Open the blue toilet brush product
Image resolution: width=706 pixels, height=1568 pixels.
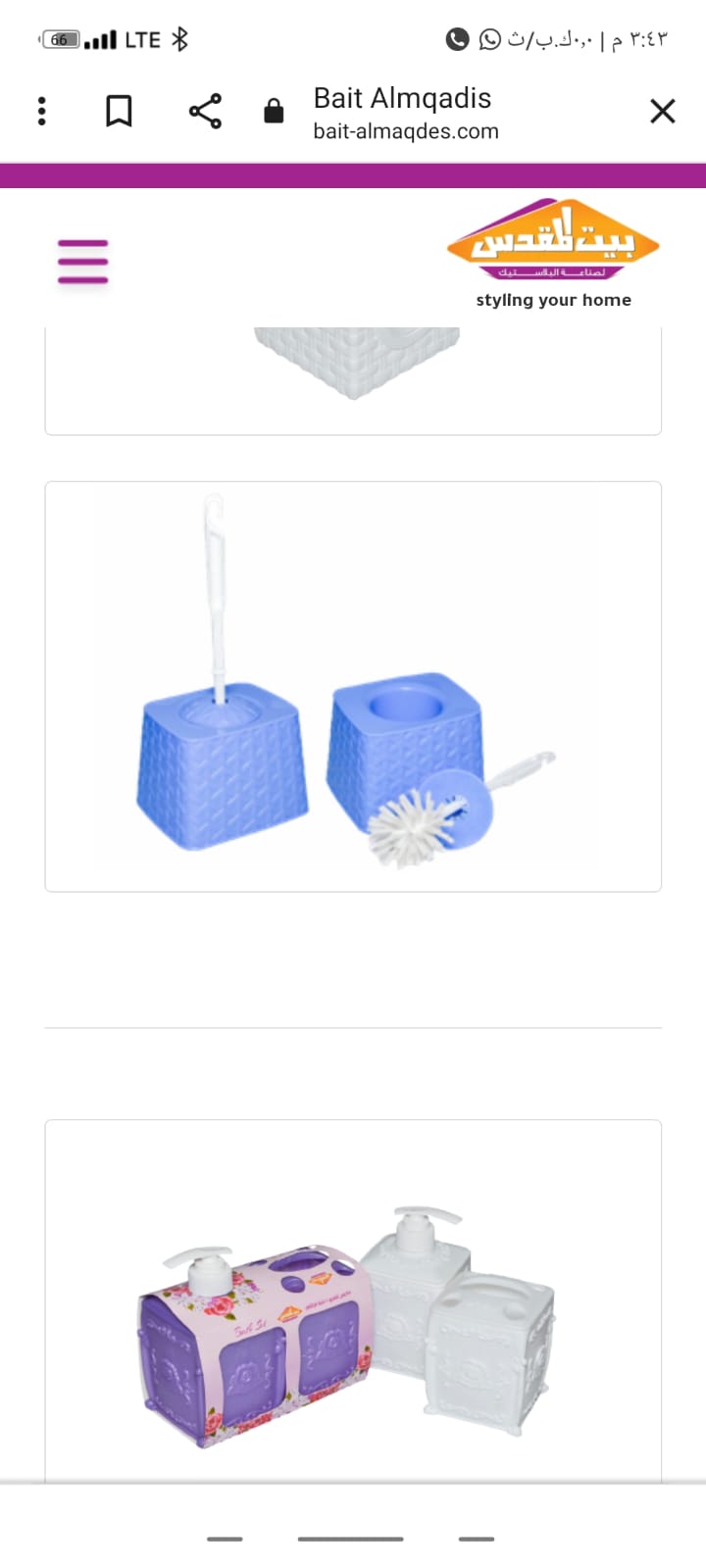tap(353, 686)
